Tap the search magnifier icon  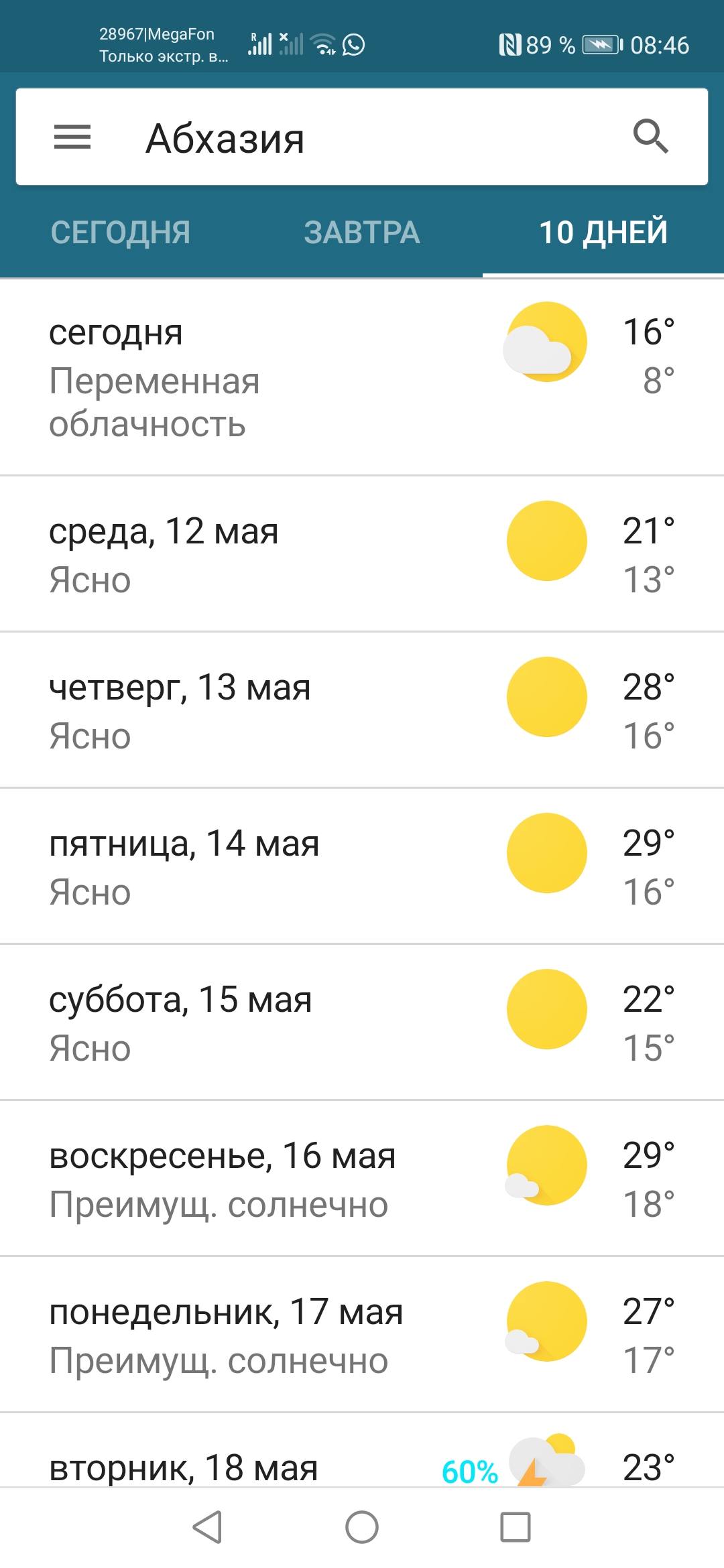pyautogui.click(x=650, y=137)
